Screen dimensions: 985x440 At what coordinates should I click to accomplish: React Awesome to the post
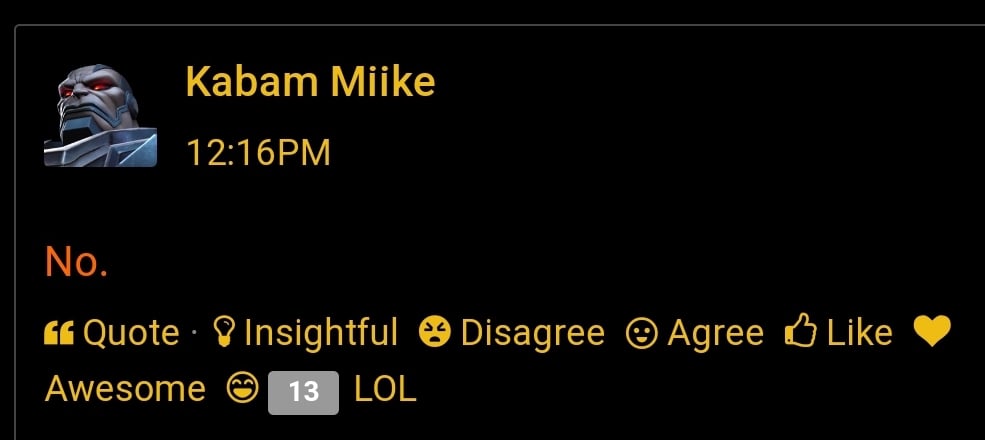pos(125,389)
